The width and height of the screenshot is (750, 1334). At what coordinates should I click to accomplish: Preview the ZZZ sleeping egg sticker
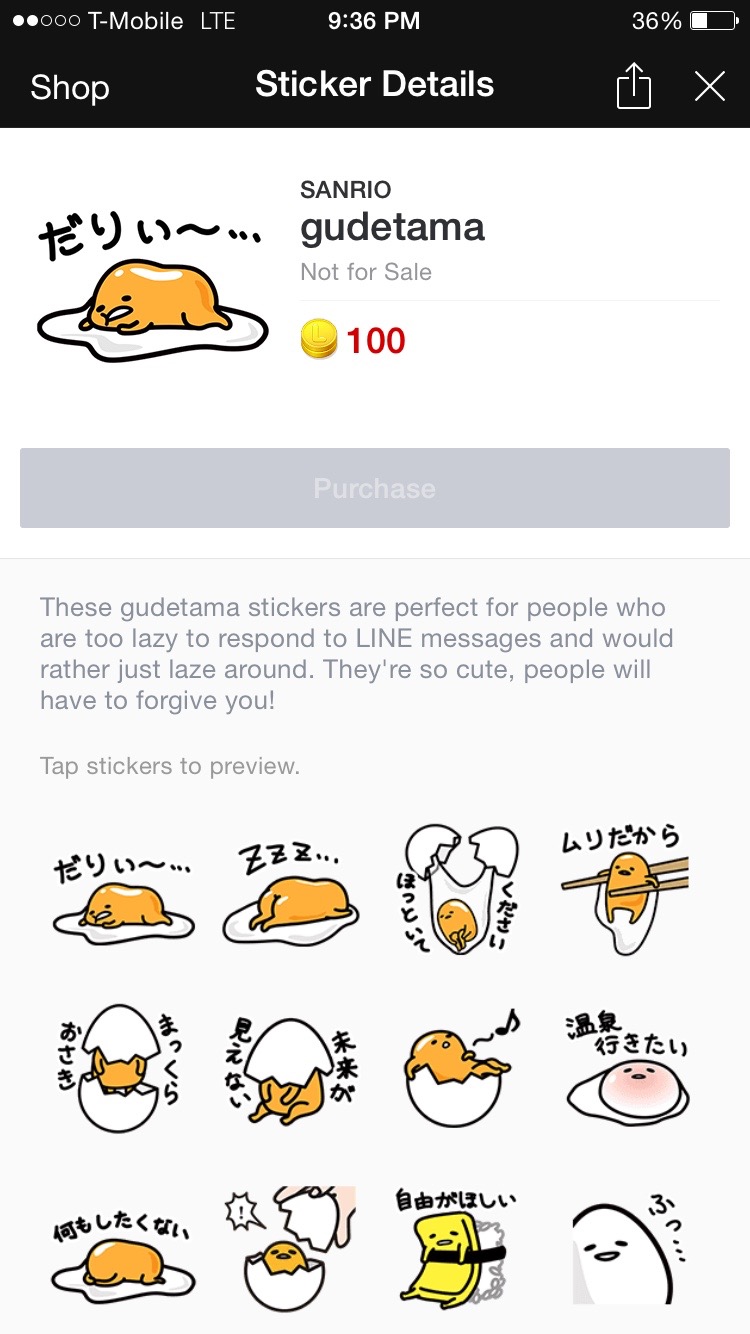point(289,890)
